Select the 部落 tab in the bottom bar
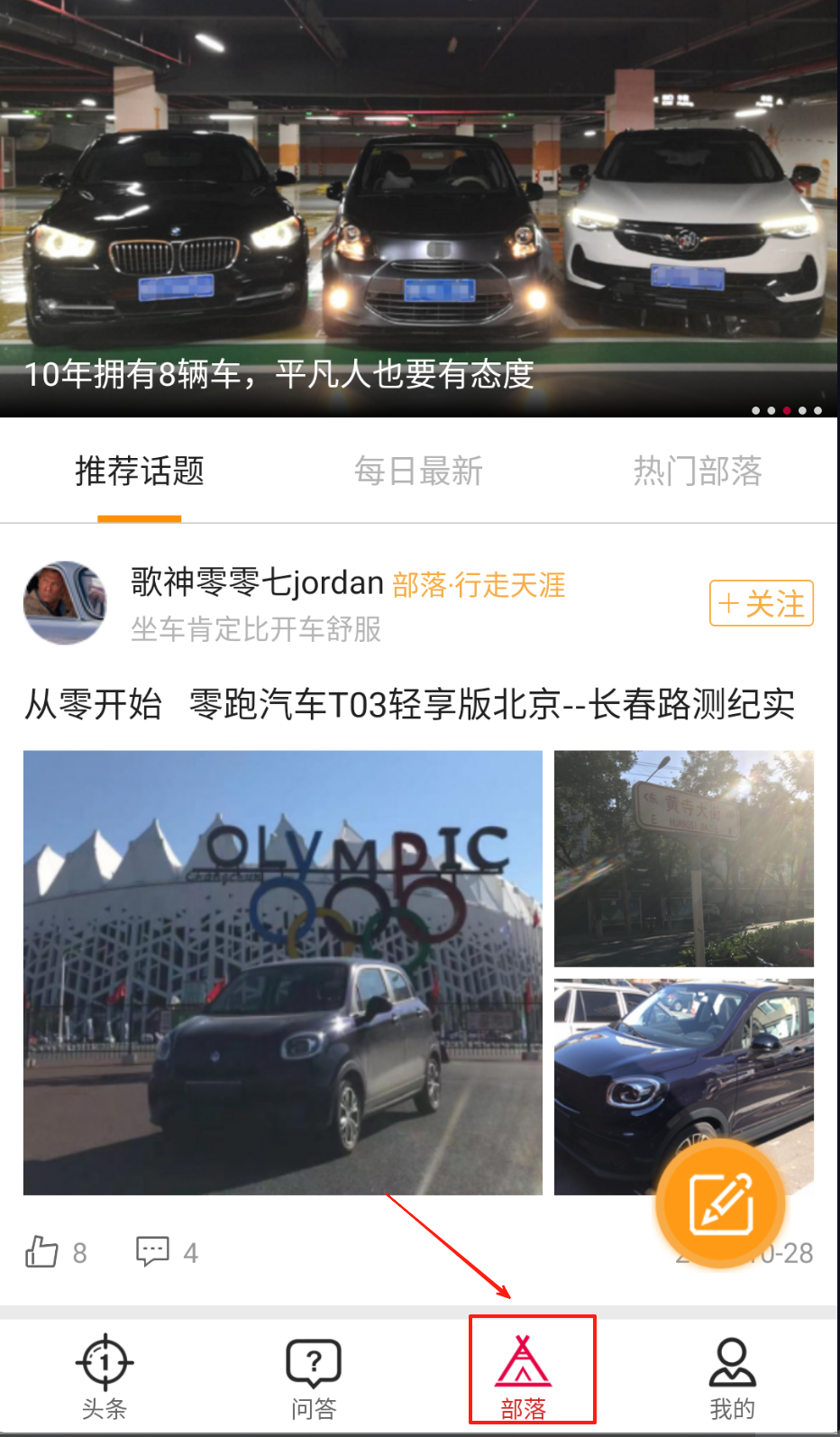840x1437 pixels. click(x=524, y=1377)
